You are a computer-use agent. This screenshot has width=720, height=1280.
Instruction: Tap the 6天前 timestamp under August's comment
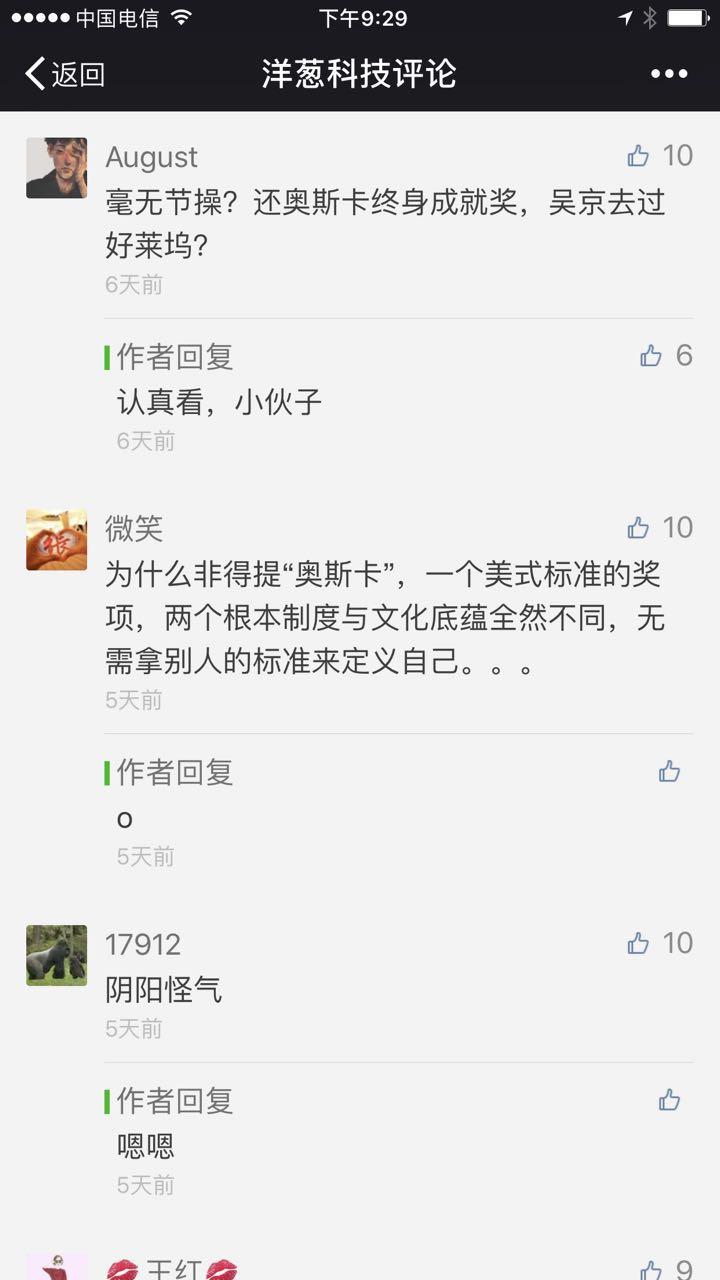click(135, 285)
